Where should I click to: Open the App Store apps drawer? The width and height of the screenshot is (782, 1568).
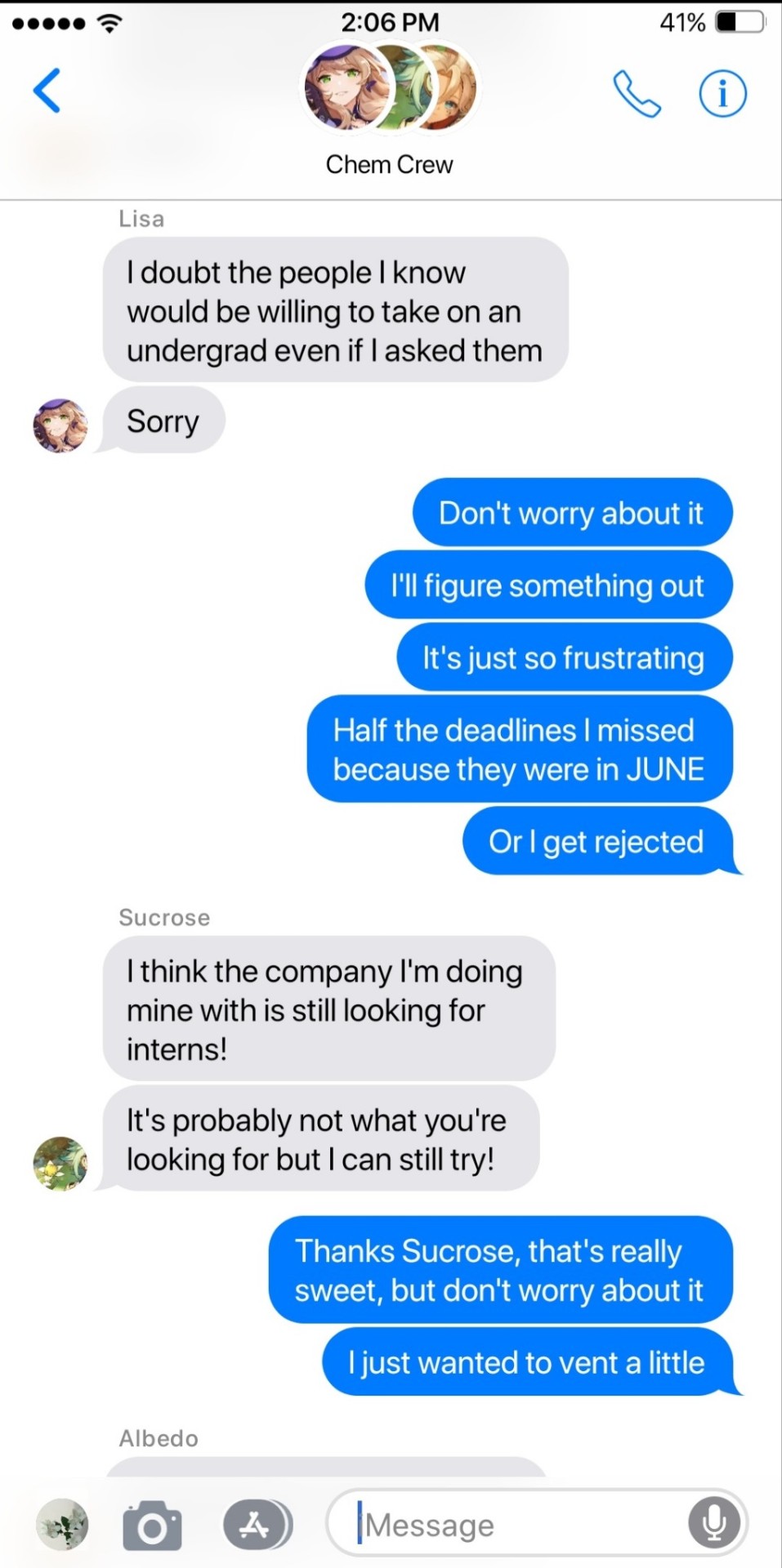[257, 1525]
